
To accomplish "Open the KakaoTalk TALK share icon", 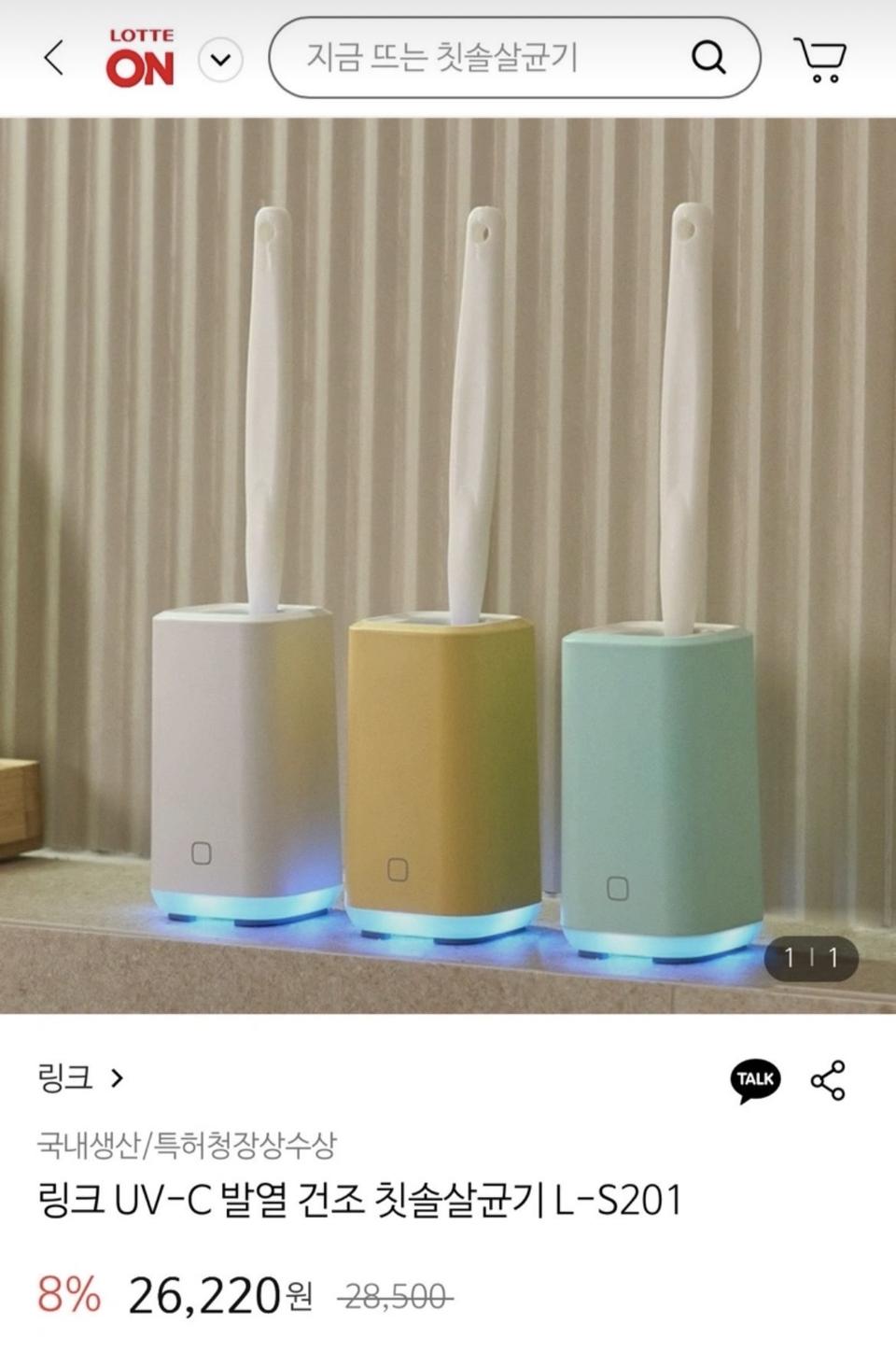I will [755, 1080].
